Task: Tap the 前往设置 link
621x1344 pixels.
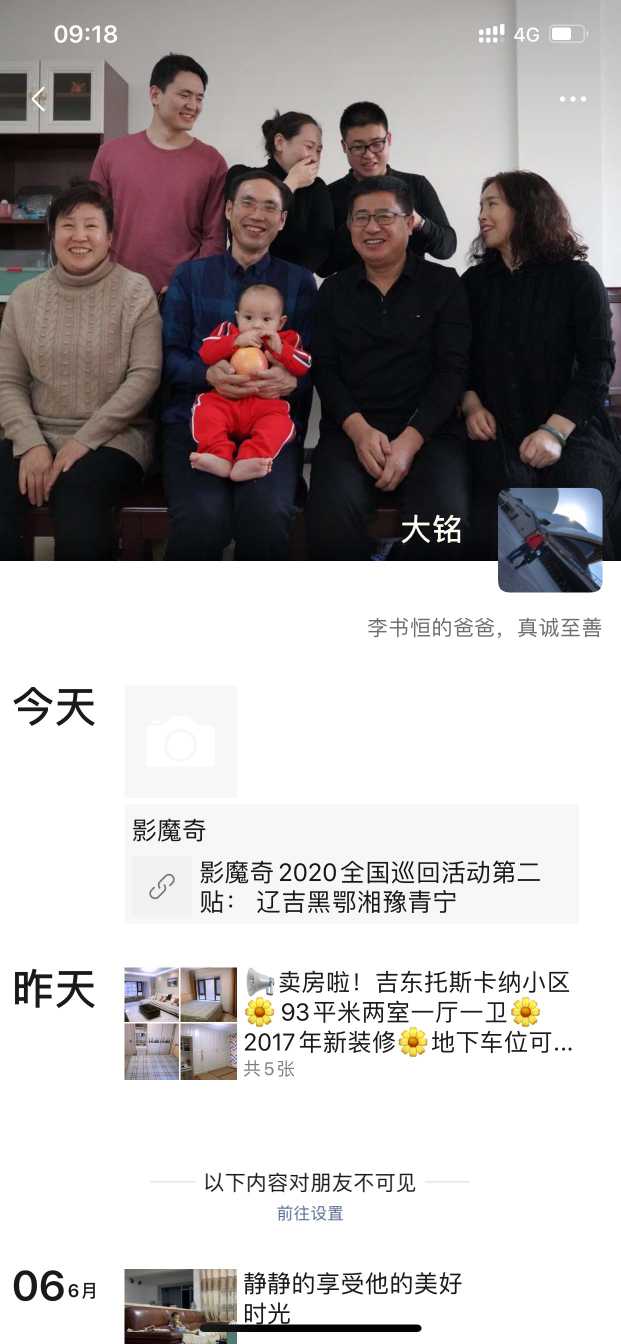Action: (310, 1213)
